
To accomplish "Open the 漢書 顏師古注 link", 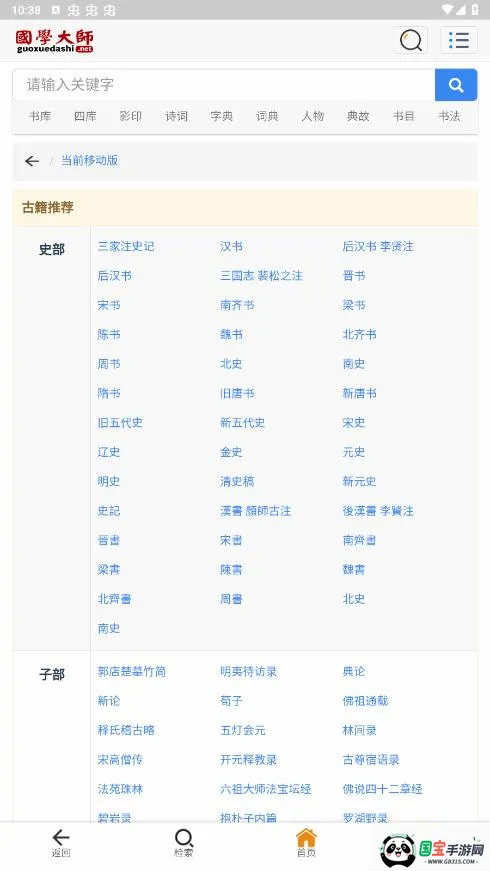I will point(256,511).
